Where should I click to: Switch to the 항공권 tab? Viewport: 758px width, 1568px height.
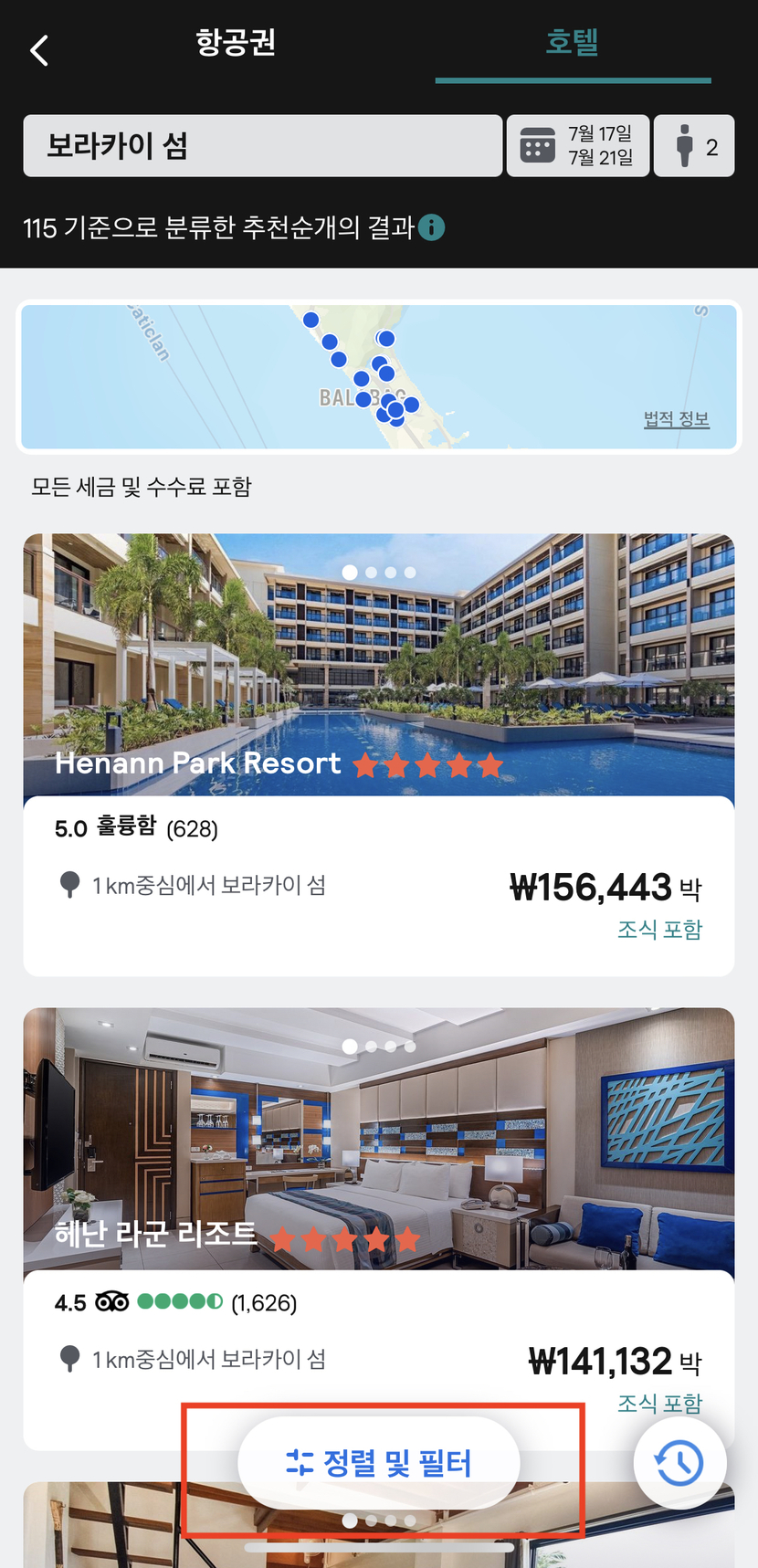point(236,43)
